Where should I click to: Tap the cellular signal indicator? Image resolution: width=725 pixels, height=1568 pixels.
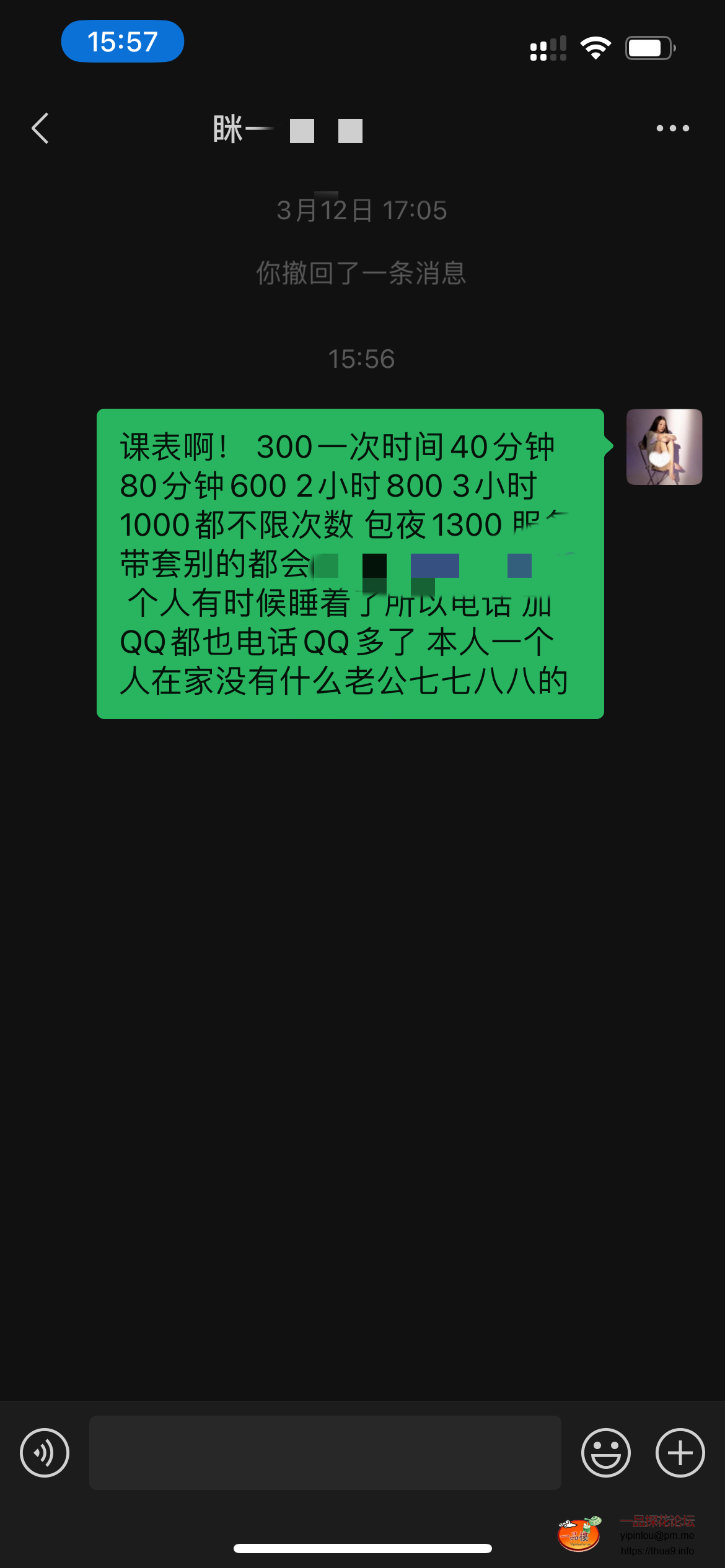click(548, 48)
